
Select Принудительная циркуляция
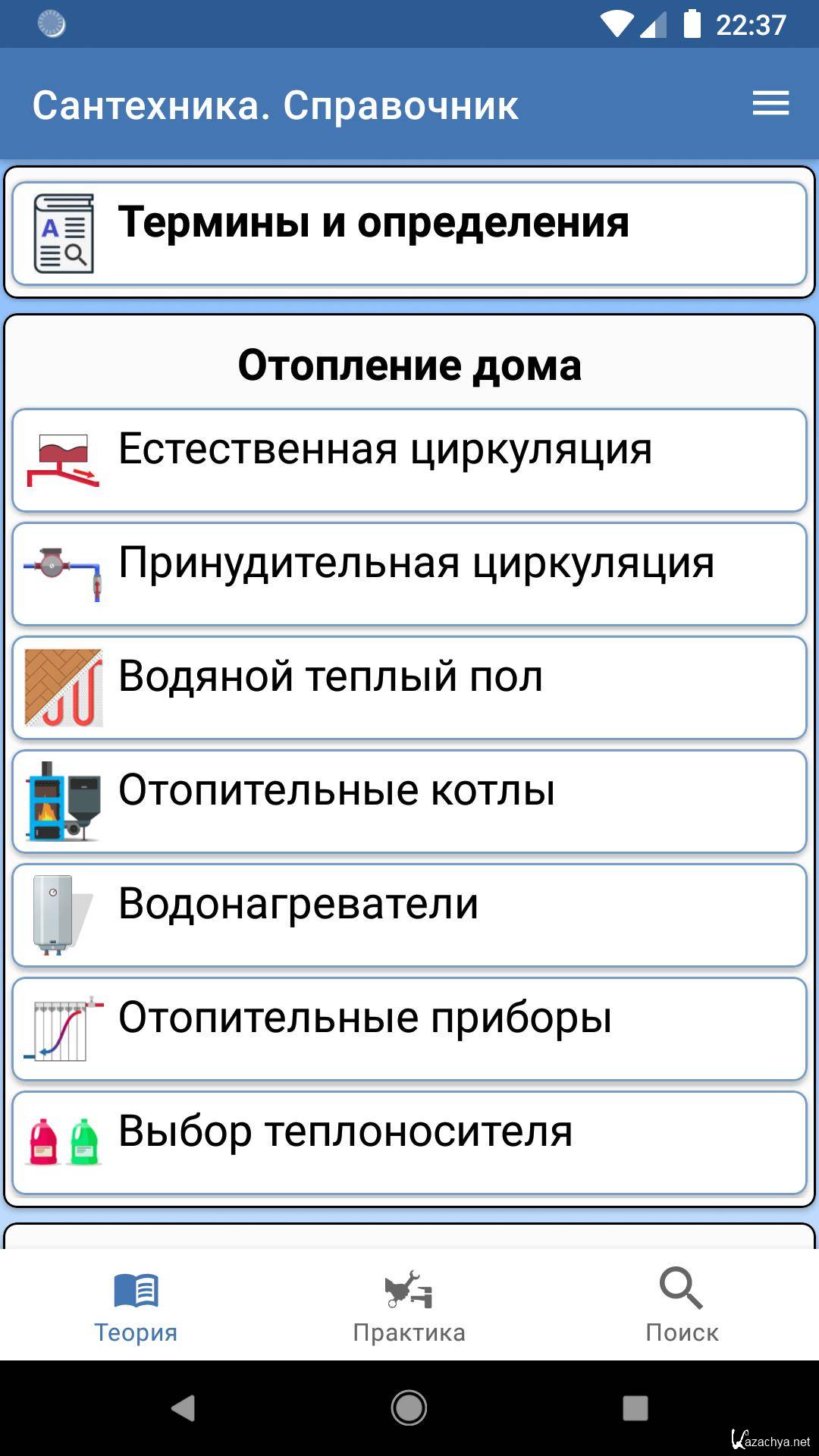point(409,574)
